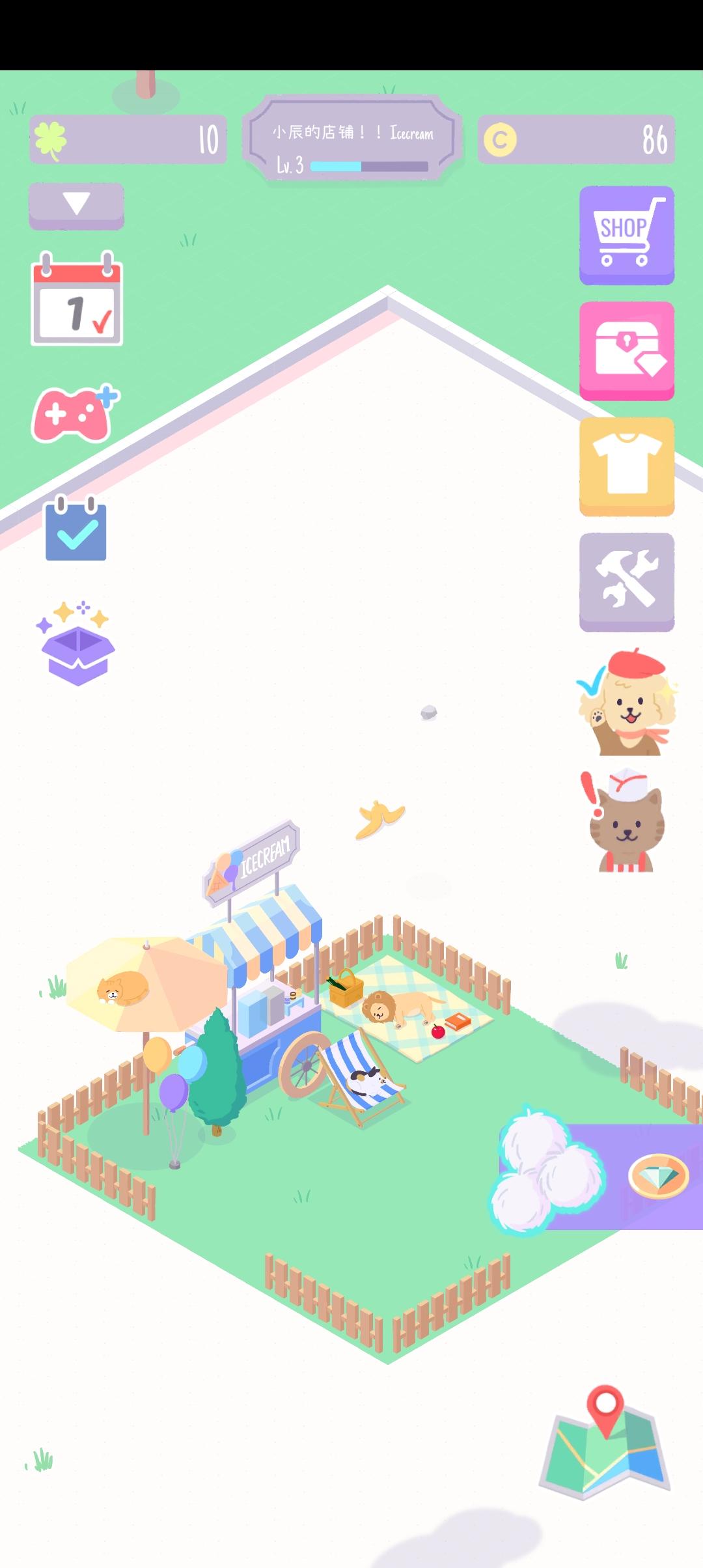Open the pink treasure chest rewards

tap(626, 351)
